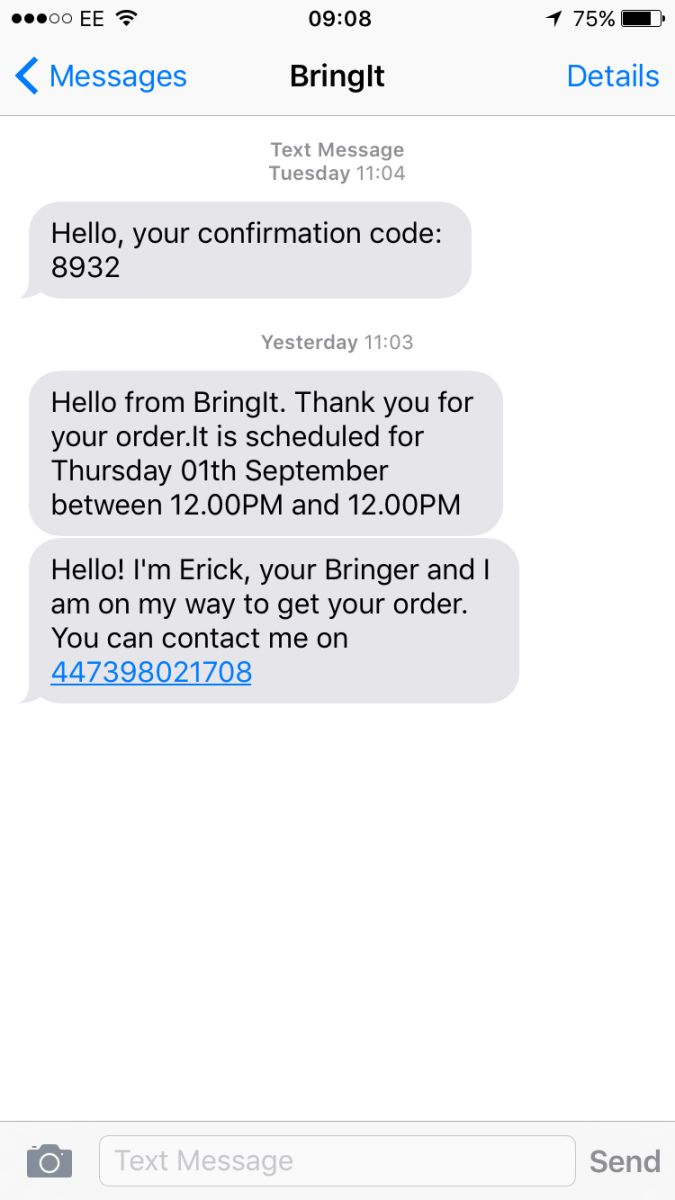
Task: Tap the phone number link 447398021708
Action: [151, 672]
